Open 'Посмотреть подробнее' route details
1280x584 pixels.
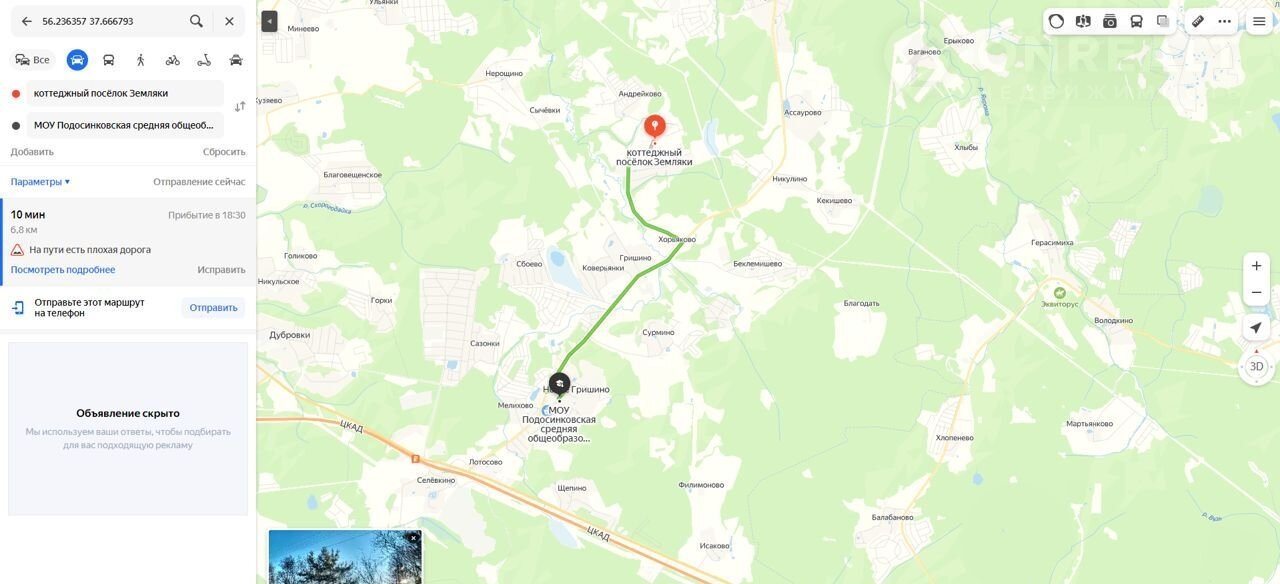(x=63, y=270)
